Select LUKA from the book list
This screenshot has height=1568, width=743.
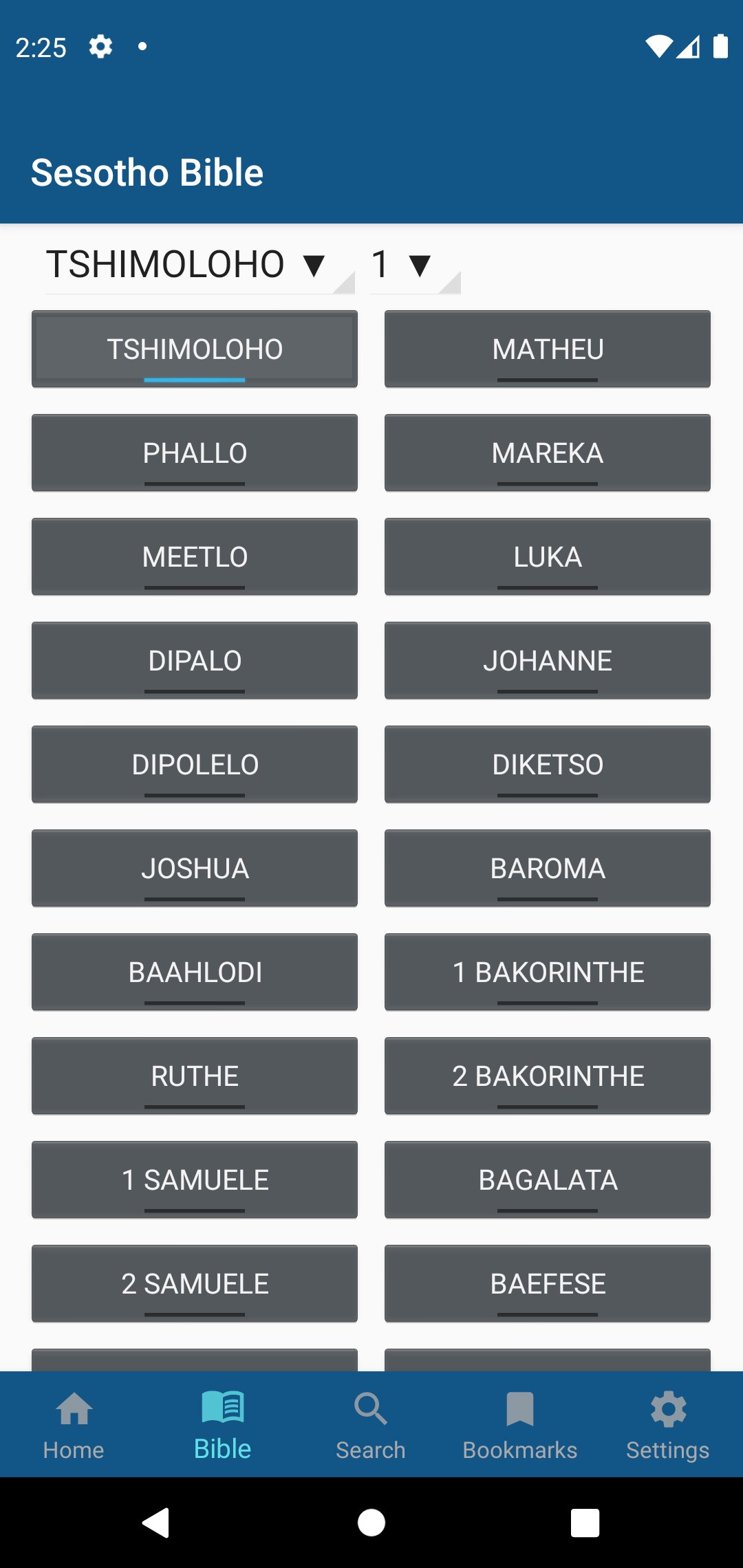(548, 556)
